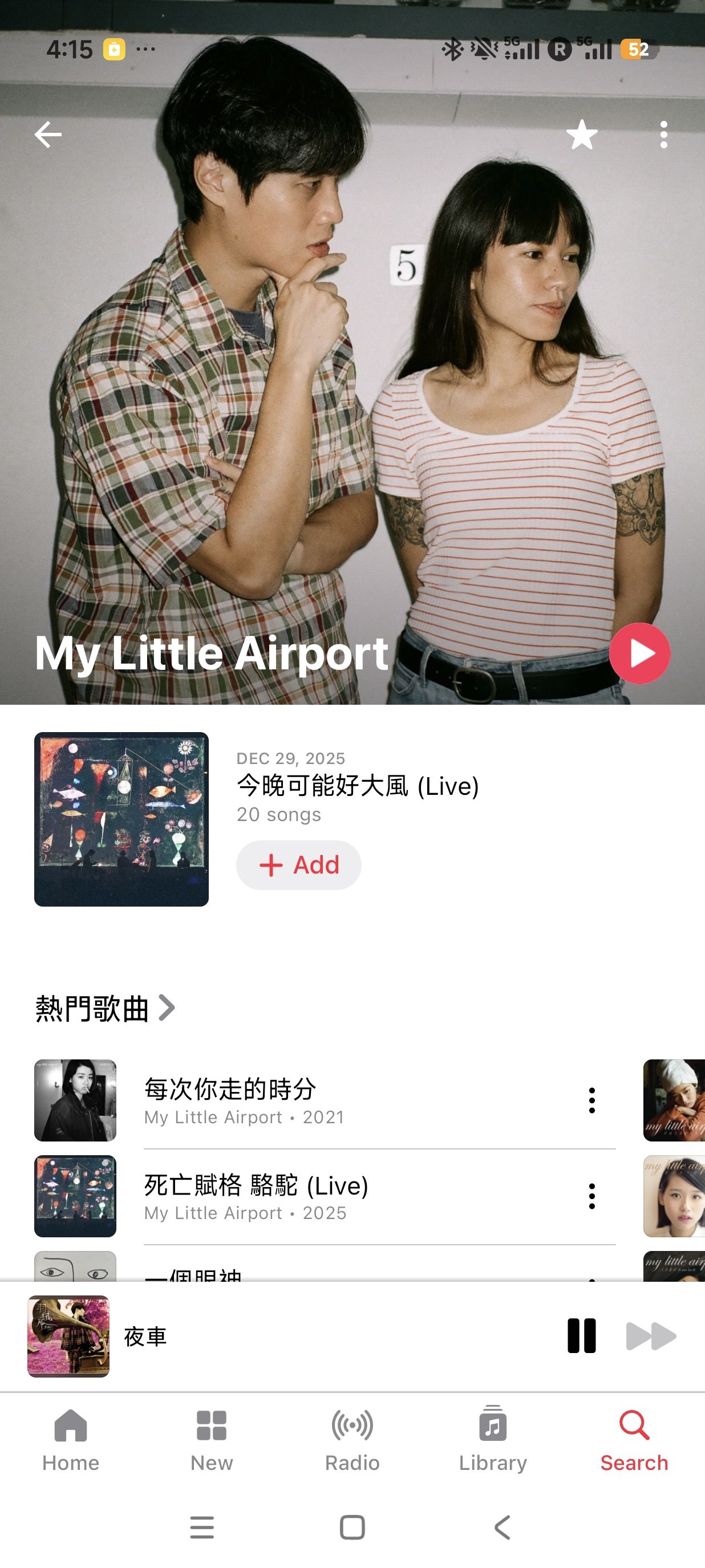Tap the system recent apps button

click(x=201, y=1527)
